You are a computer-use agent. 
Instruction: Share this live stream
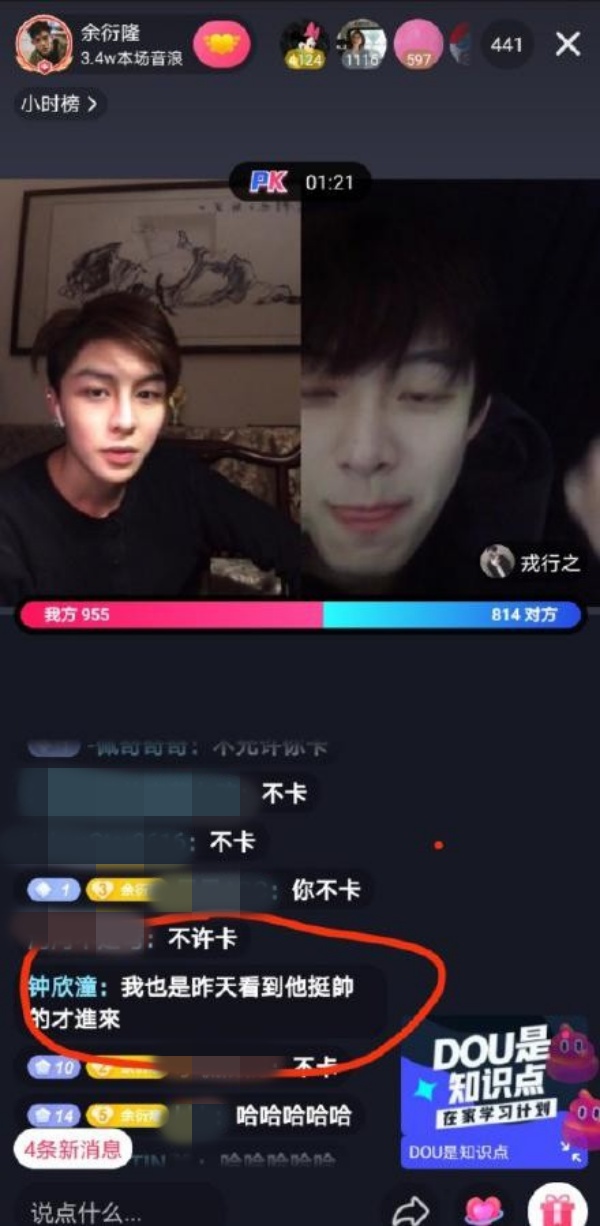(x=410, y=1211)
